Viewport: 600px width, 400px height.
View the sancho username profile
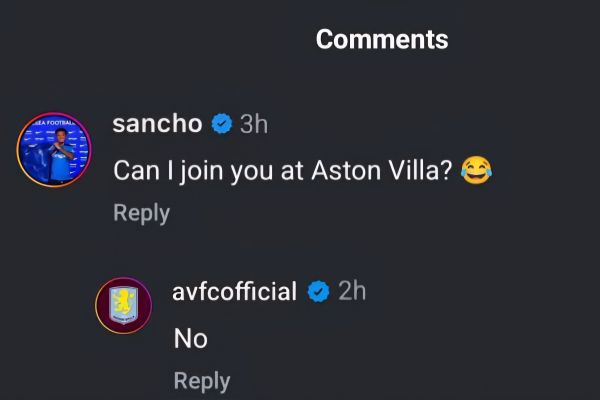(x=158, y=124)
